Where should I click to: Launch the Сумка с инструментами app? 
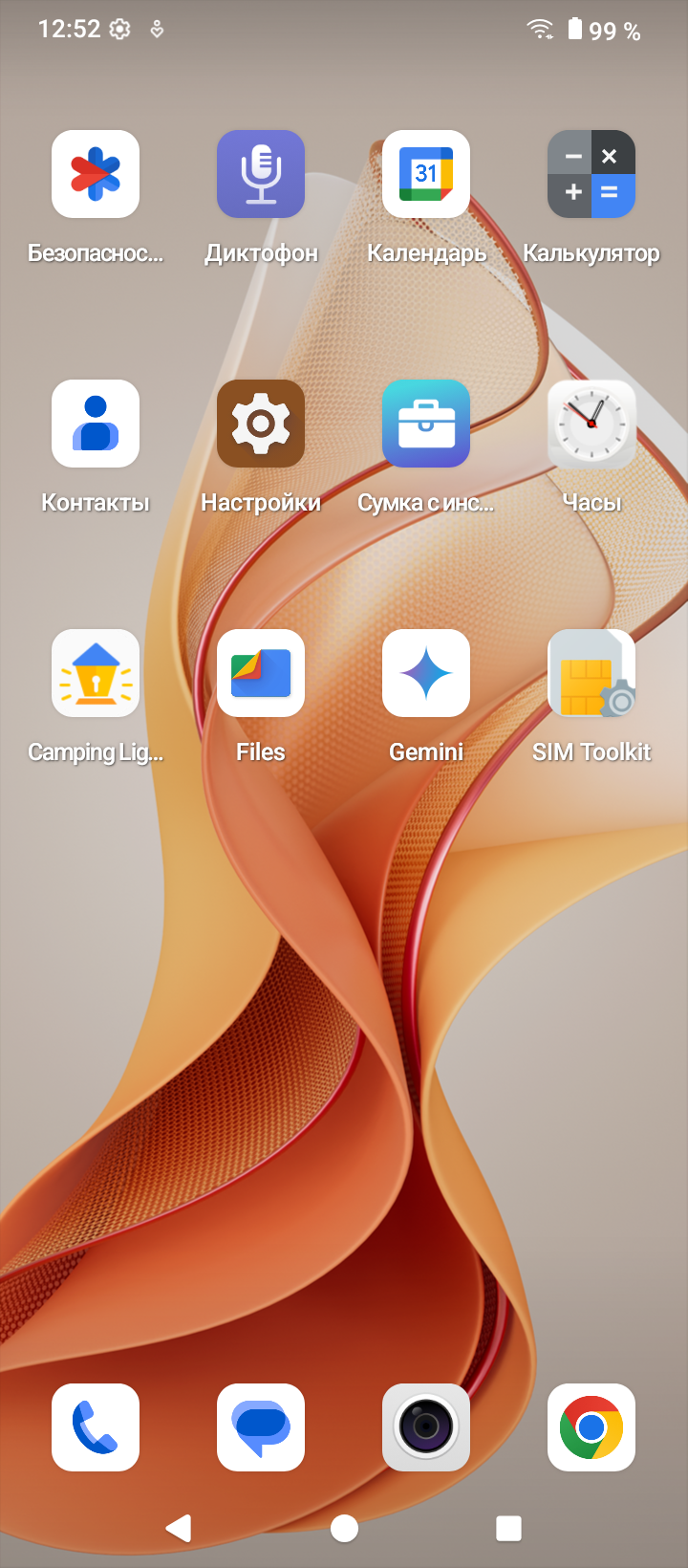(426, 425)
